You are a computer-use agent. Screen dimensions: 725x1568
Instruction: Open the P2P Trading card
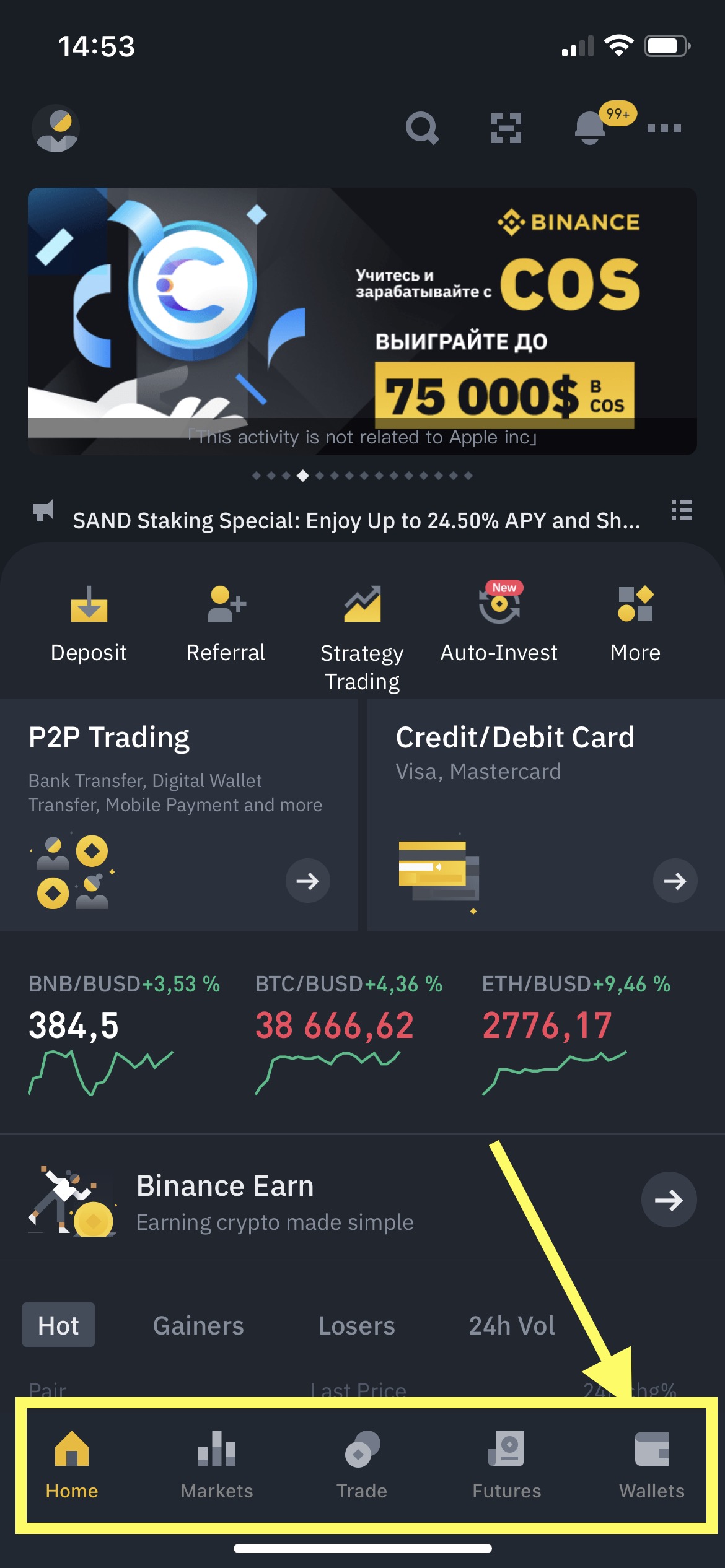178,814
